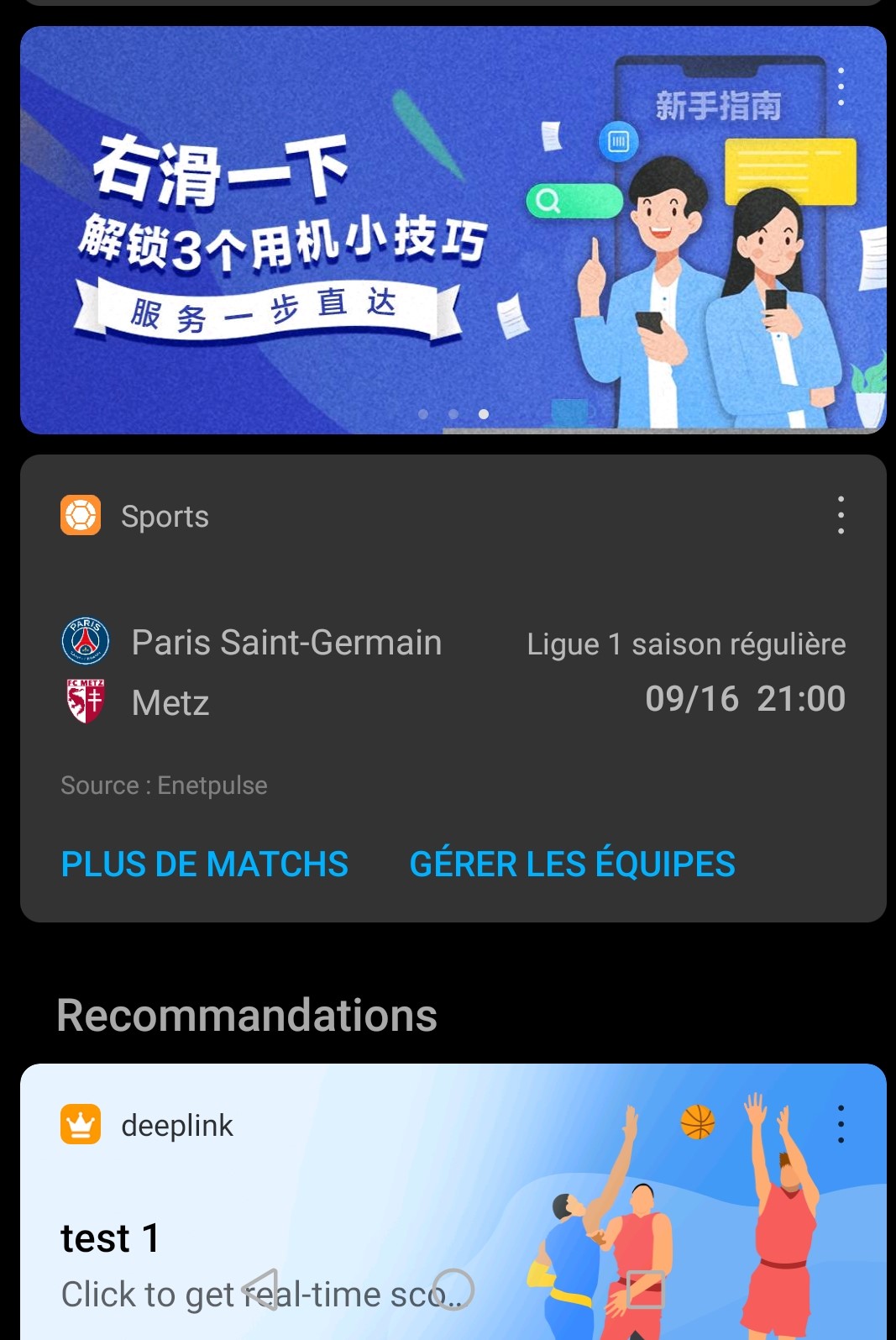This screenshot has height=1340, width=896.
Task: Tap the second carousel indicator dot
Action: pyautogui.click(x=453, y=413)
